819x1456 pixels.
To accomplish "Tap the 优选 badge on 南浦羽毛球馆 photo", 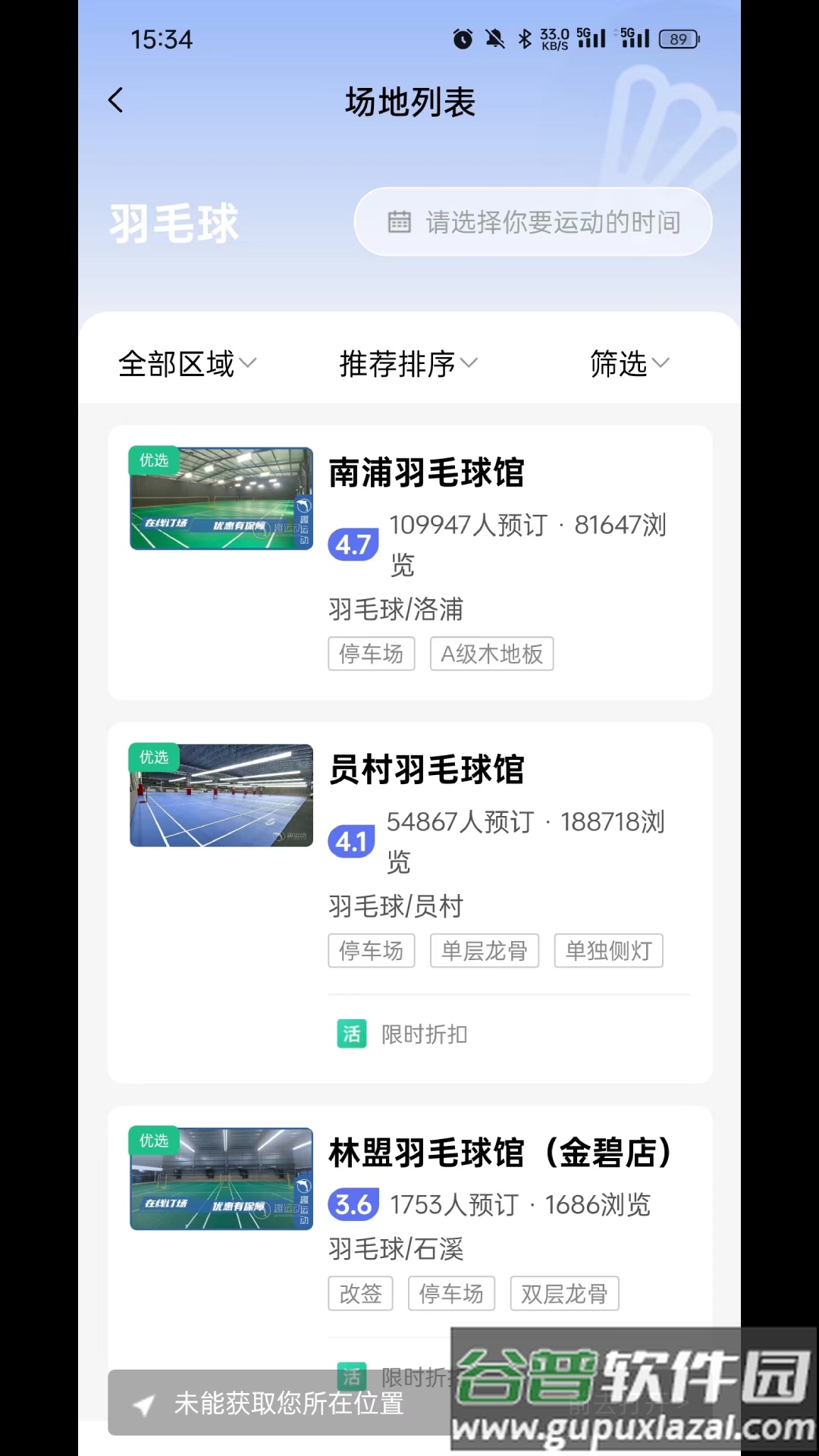I will pos(154,460).
